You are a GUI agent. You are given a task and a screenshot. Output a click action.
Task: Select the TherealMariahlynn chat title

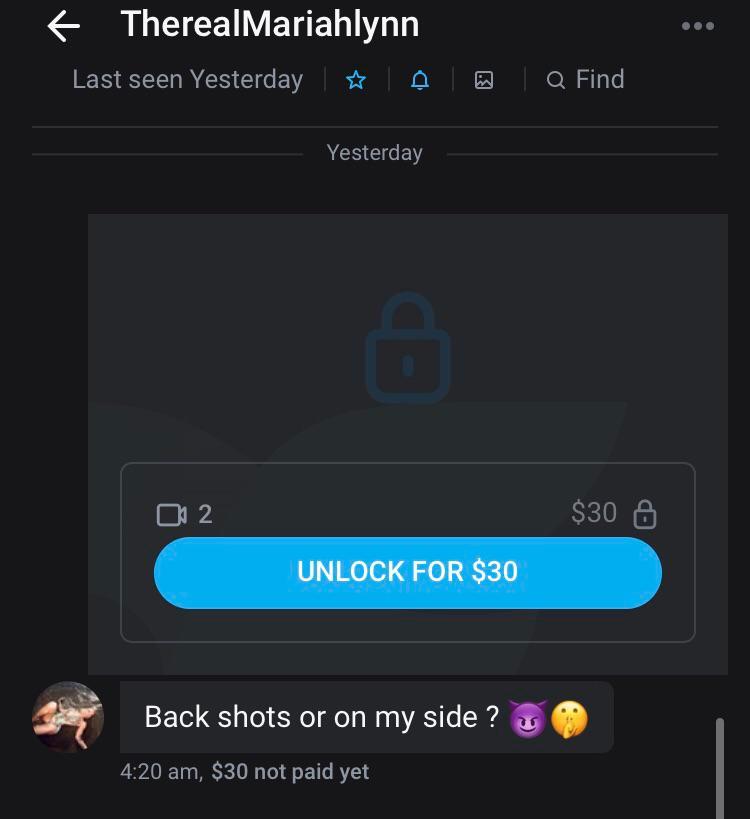[x=269, y=24]
